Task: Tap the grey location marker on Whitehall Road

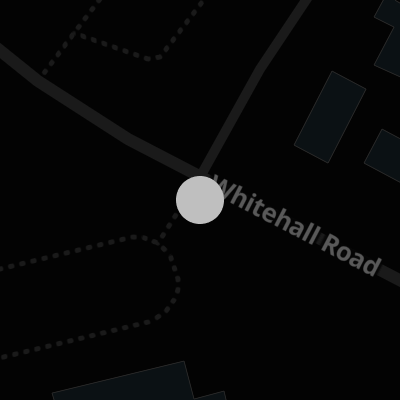Action: tap(200, 200)
